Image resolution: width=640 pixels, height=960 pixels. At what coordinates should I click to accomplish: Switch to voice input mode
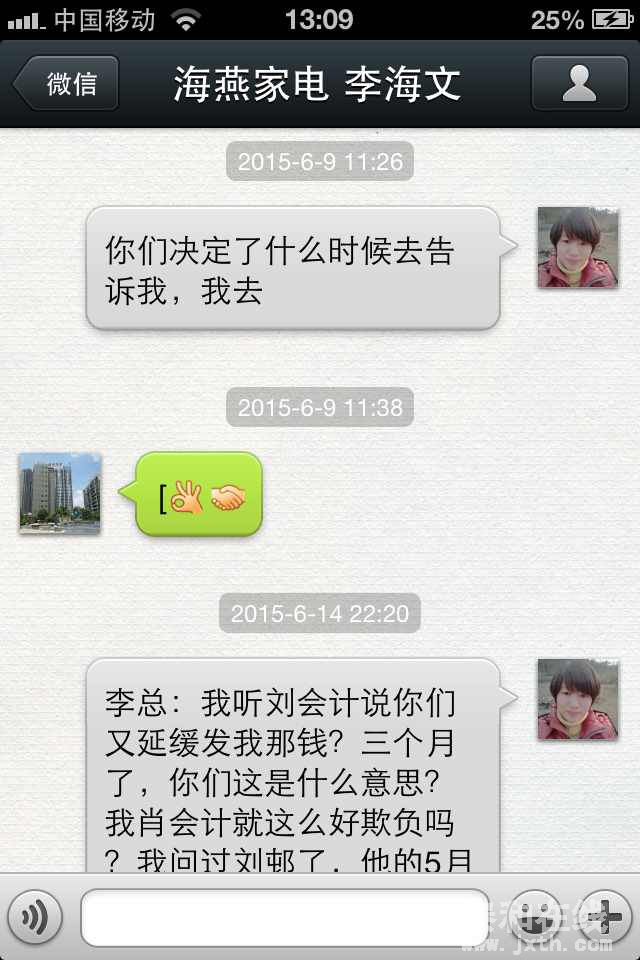pos(35,916)
